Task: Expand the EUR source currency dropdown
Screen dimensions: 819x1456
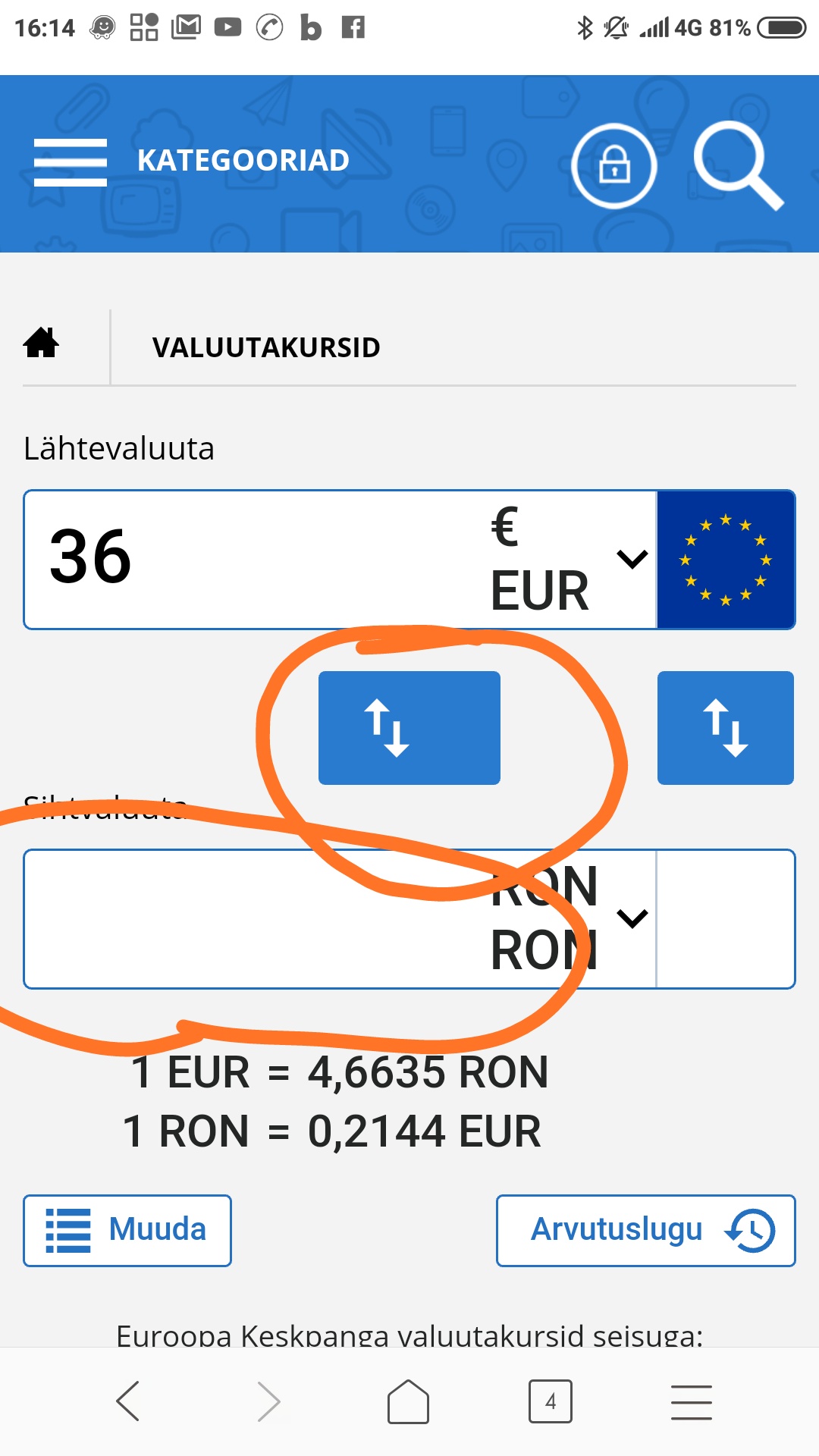Action: 569,560
